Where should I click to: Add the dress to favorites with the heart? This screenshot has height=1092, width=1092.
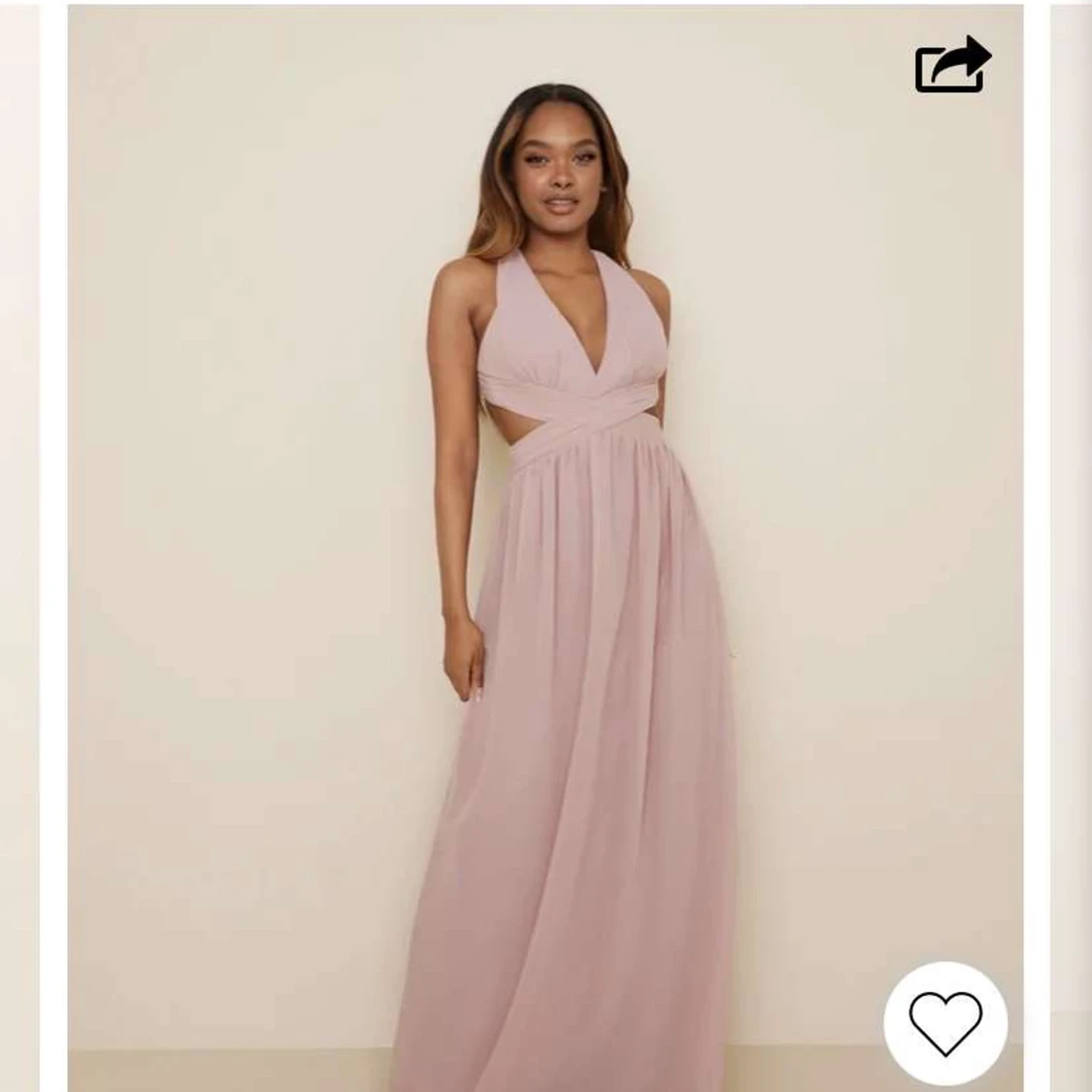945,1022
